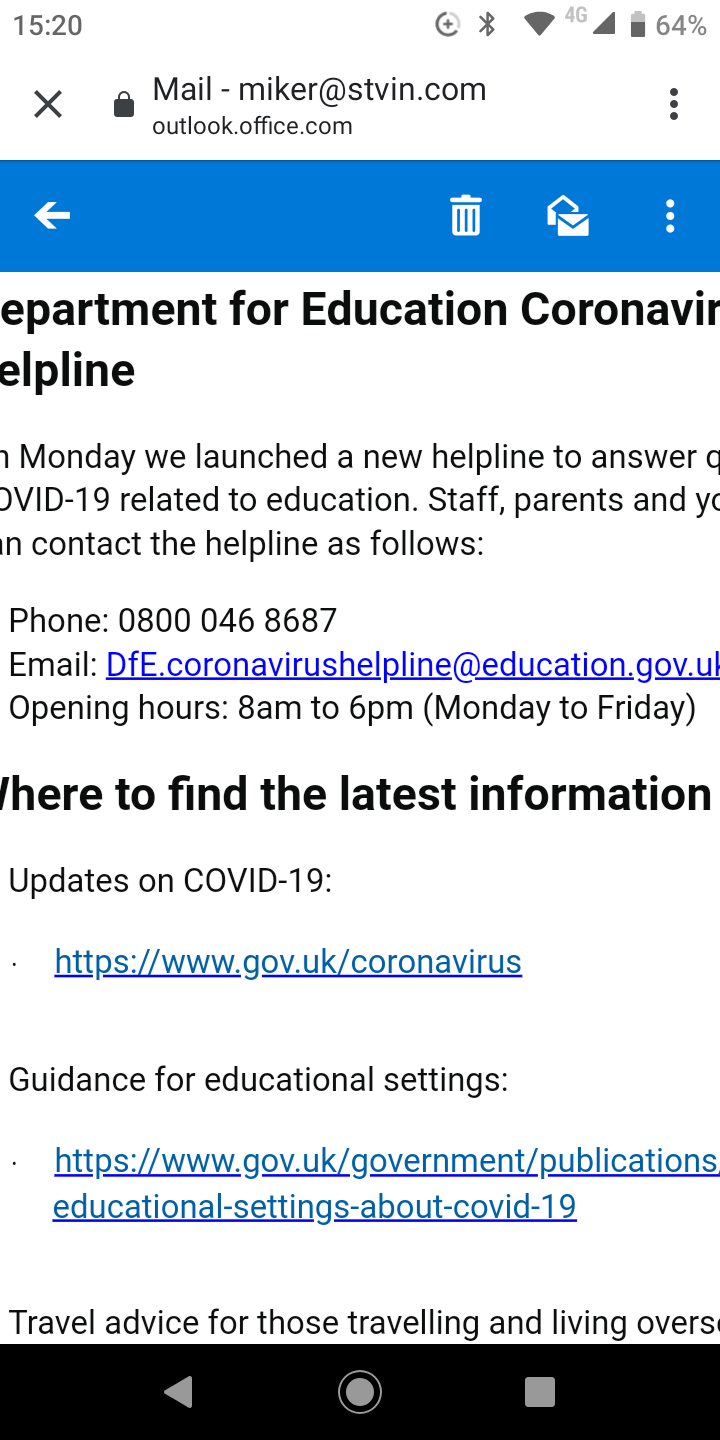
Task: Email the DfE coronavirus helpline address
Action: pyautogui.click(x=412, y=665)
